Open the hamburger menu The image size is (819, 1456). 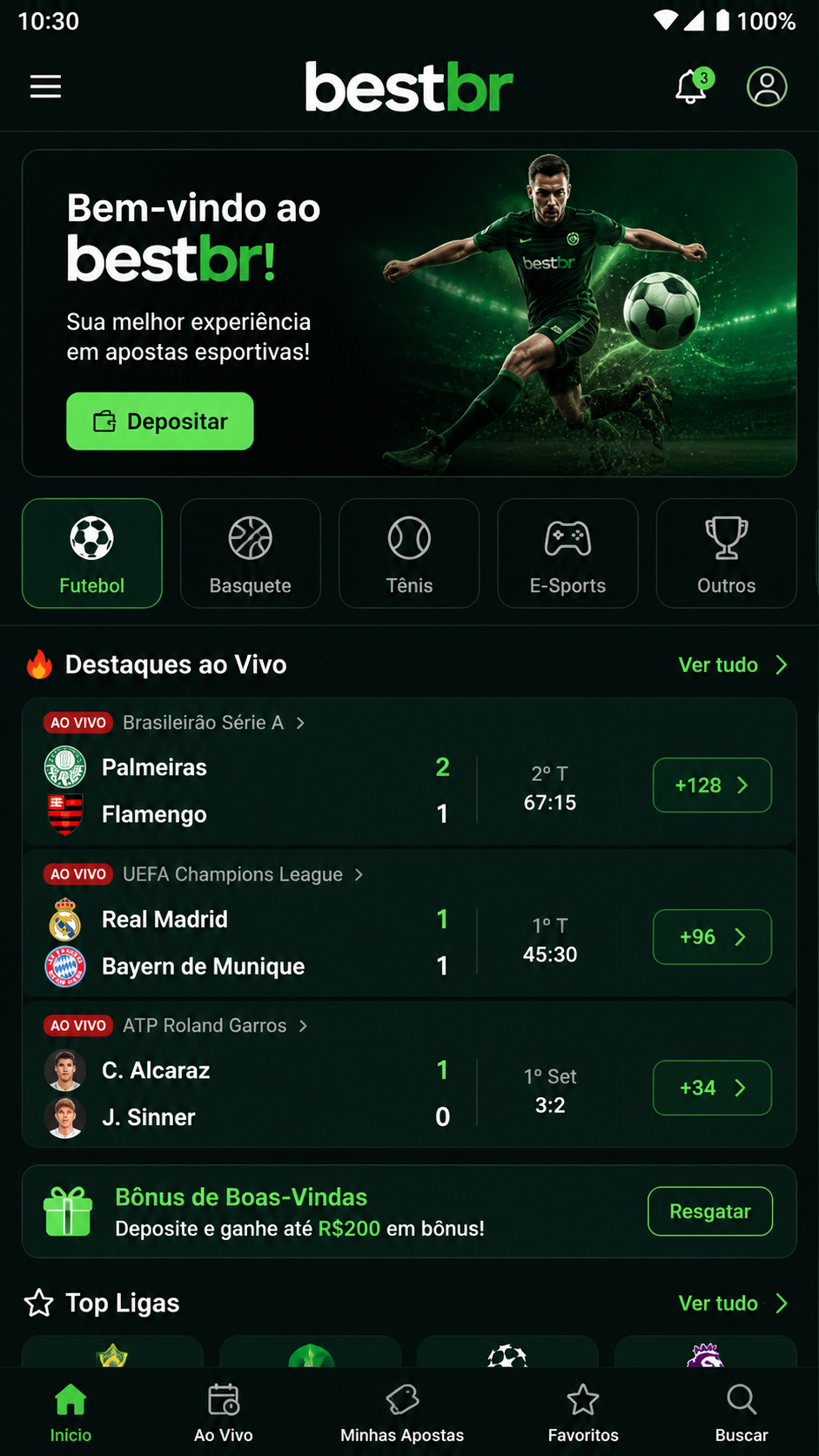click(x=45, y=87)
